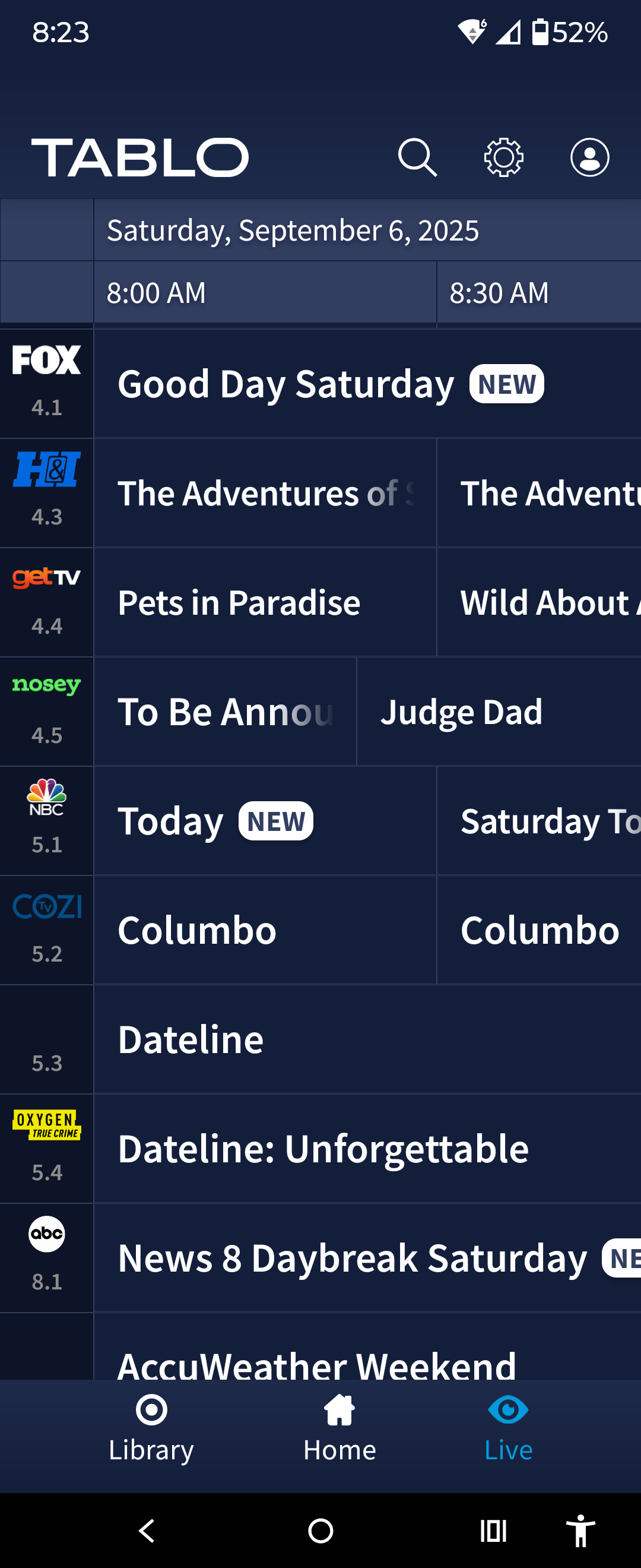Go back using system back button
Image resolution: width=641 pixels, height=1568 pixels.
pos(147,1530)
